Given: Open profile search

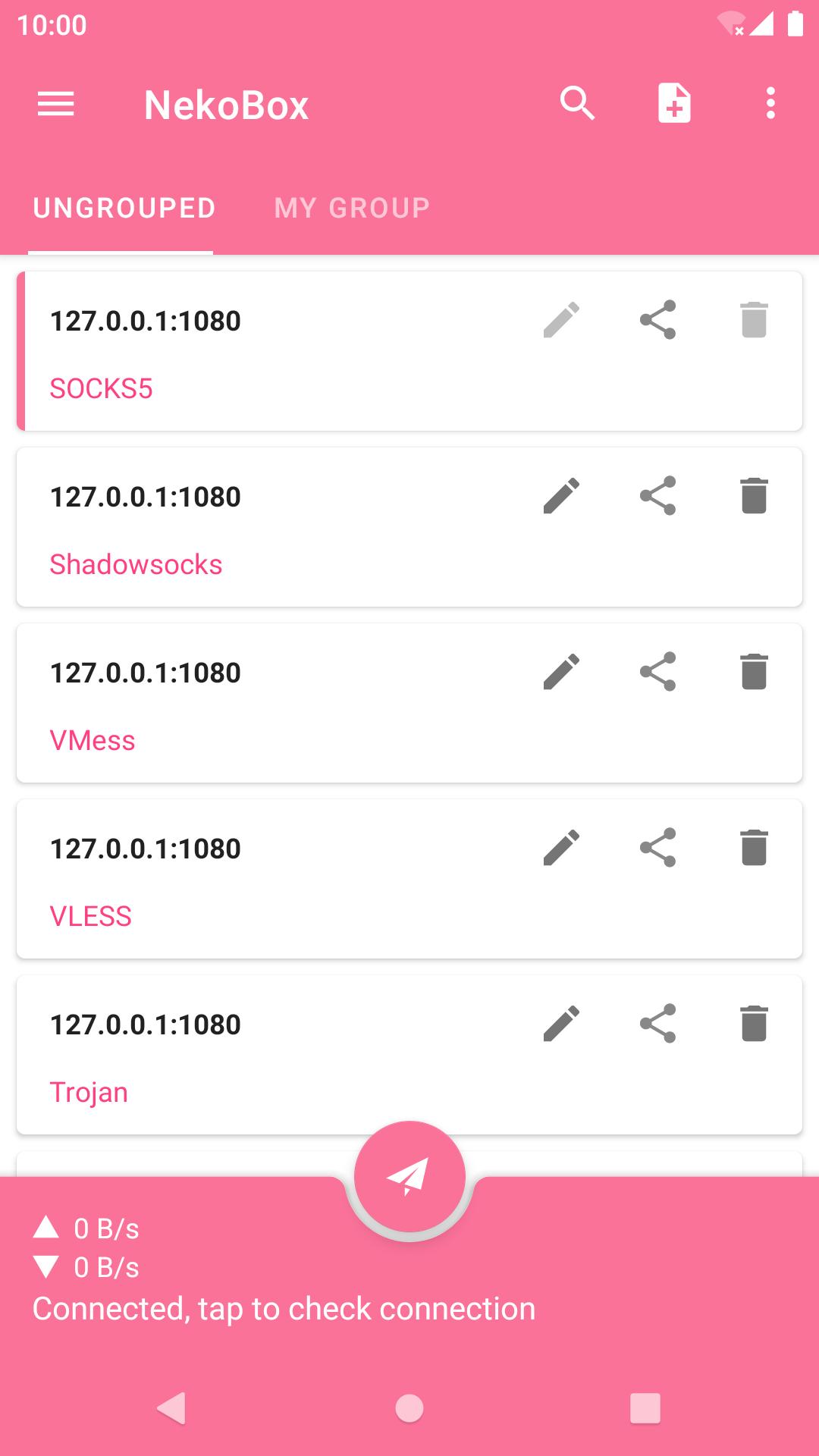Looking at the screenshot, I should [x=578, y=104].
